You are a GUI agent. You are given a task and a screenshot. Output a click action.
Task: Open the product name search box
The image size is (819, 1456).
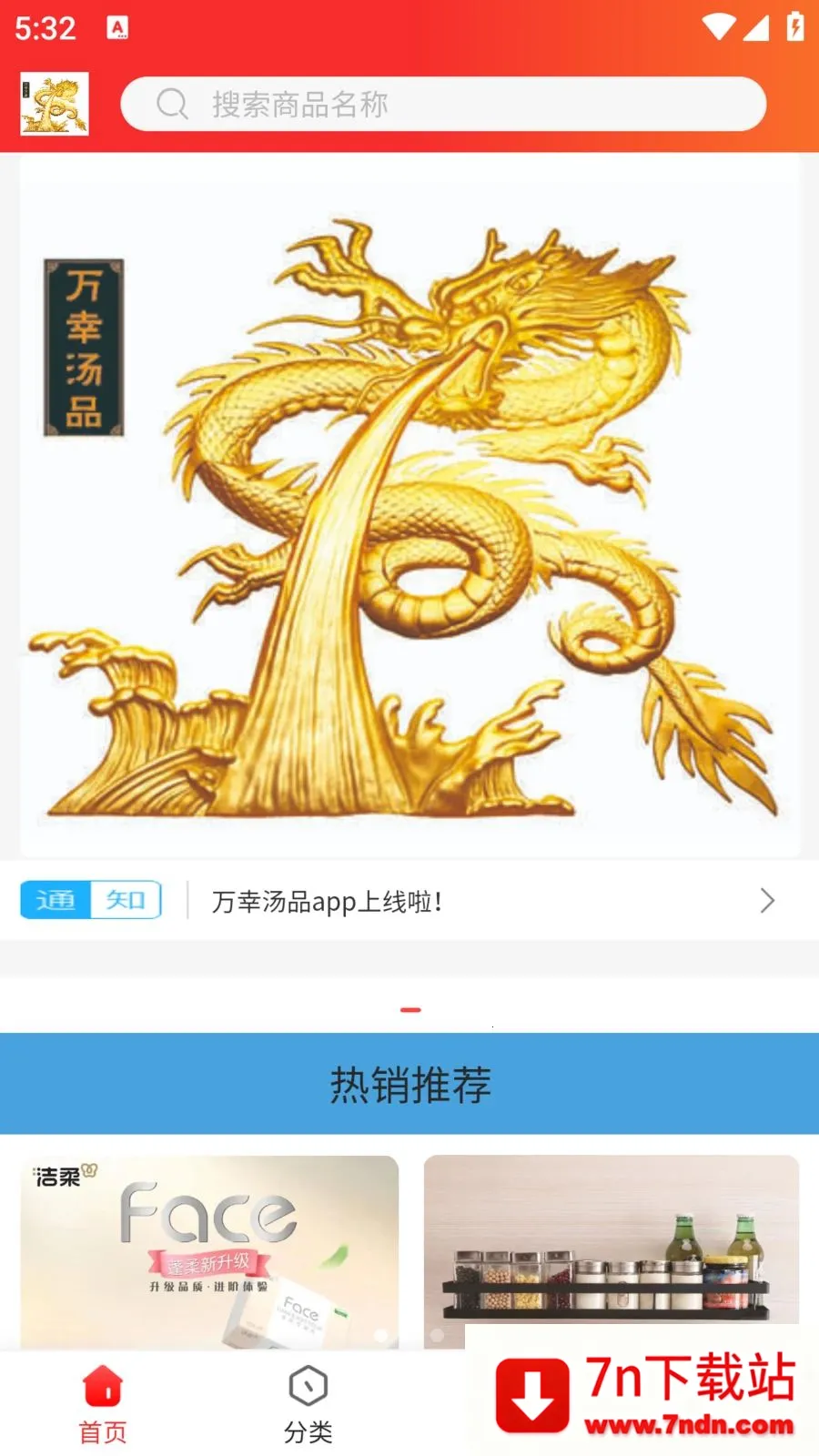tap(443, 104)
